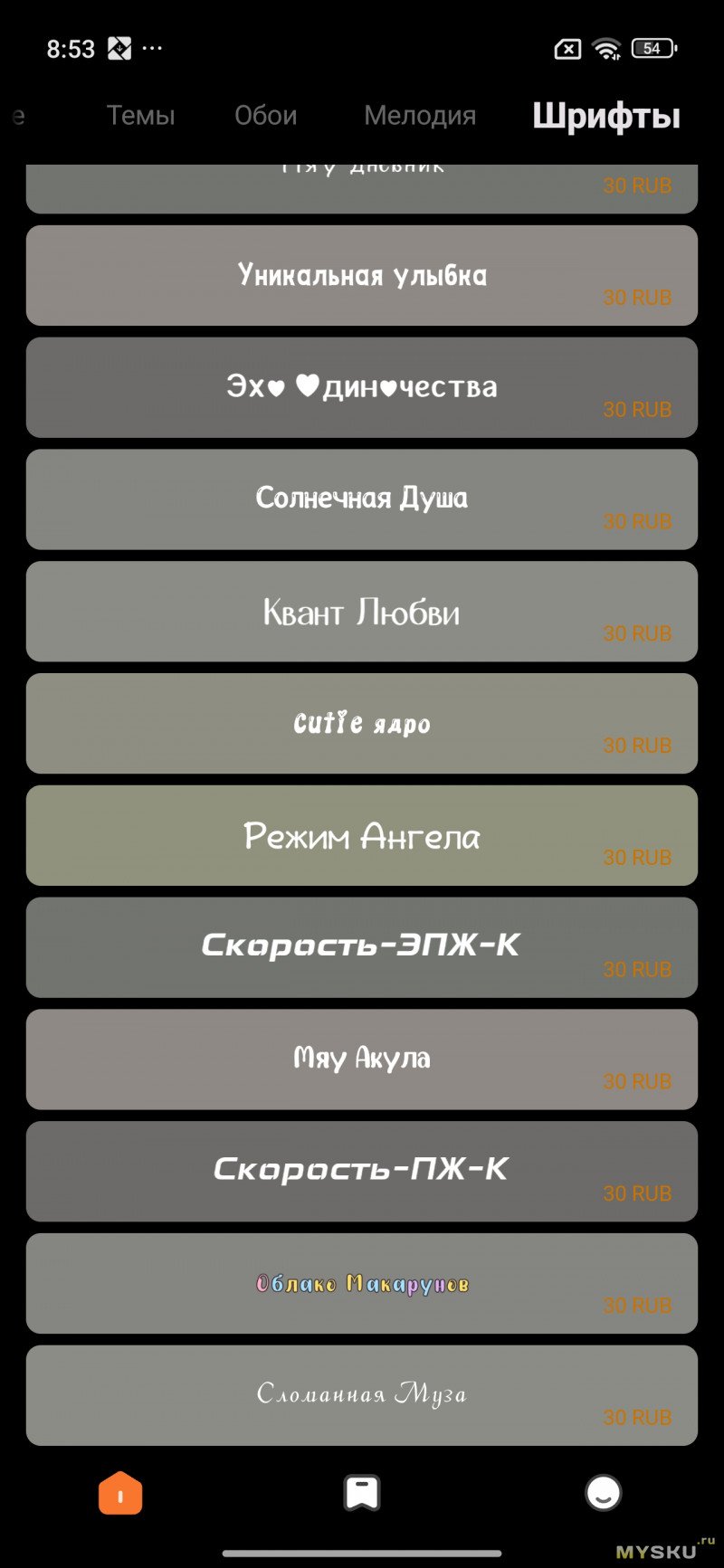Open the Квант Любви font
The image size is (724, 1568).
[x=362, y=612]
